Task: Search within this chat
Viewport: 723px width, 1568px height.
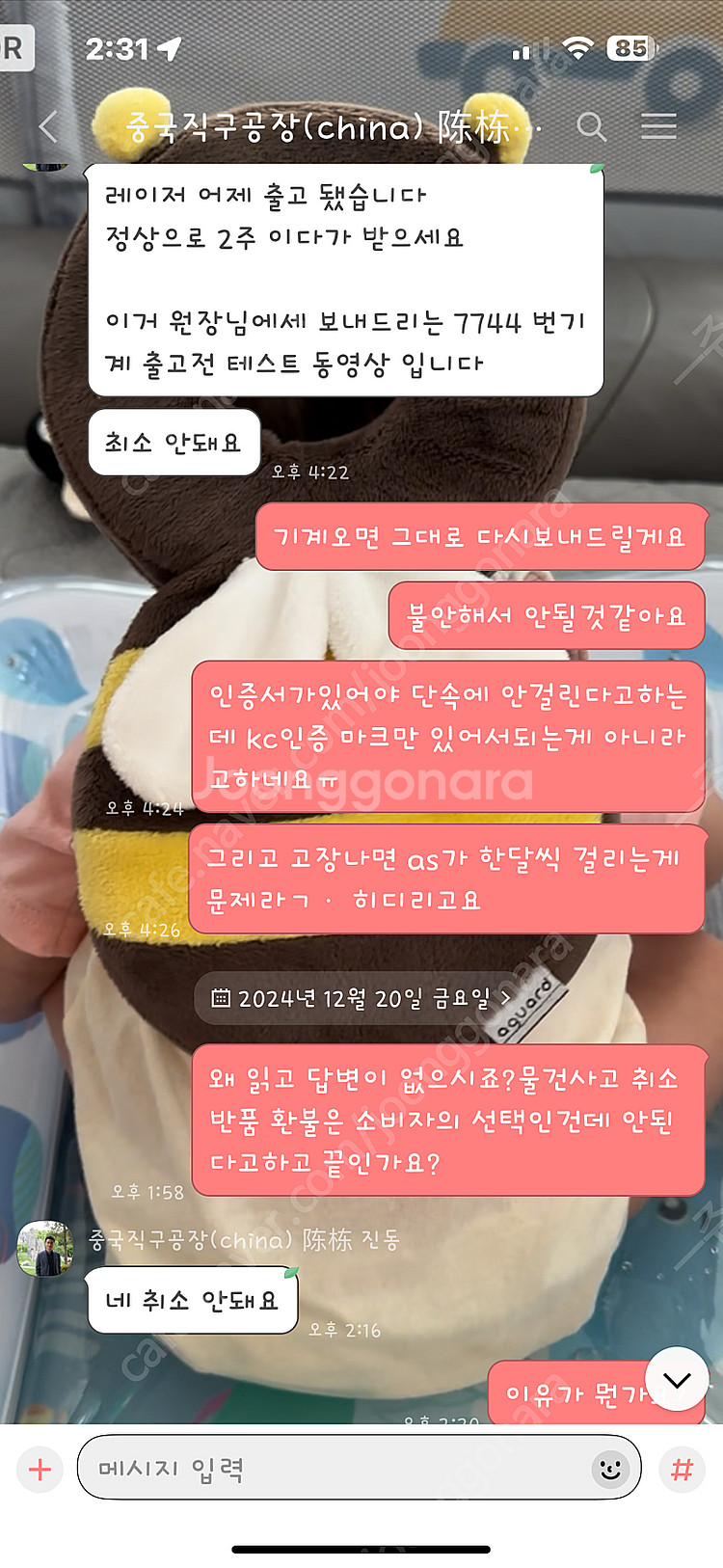Action: click(591, 126)
